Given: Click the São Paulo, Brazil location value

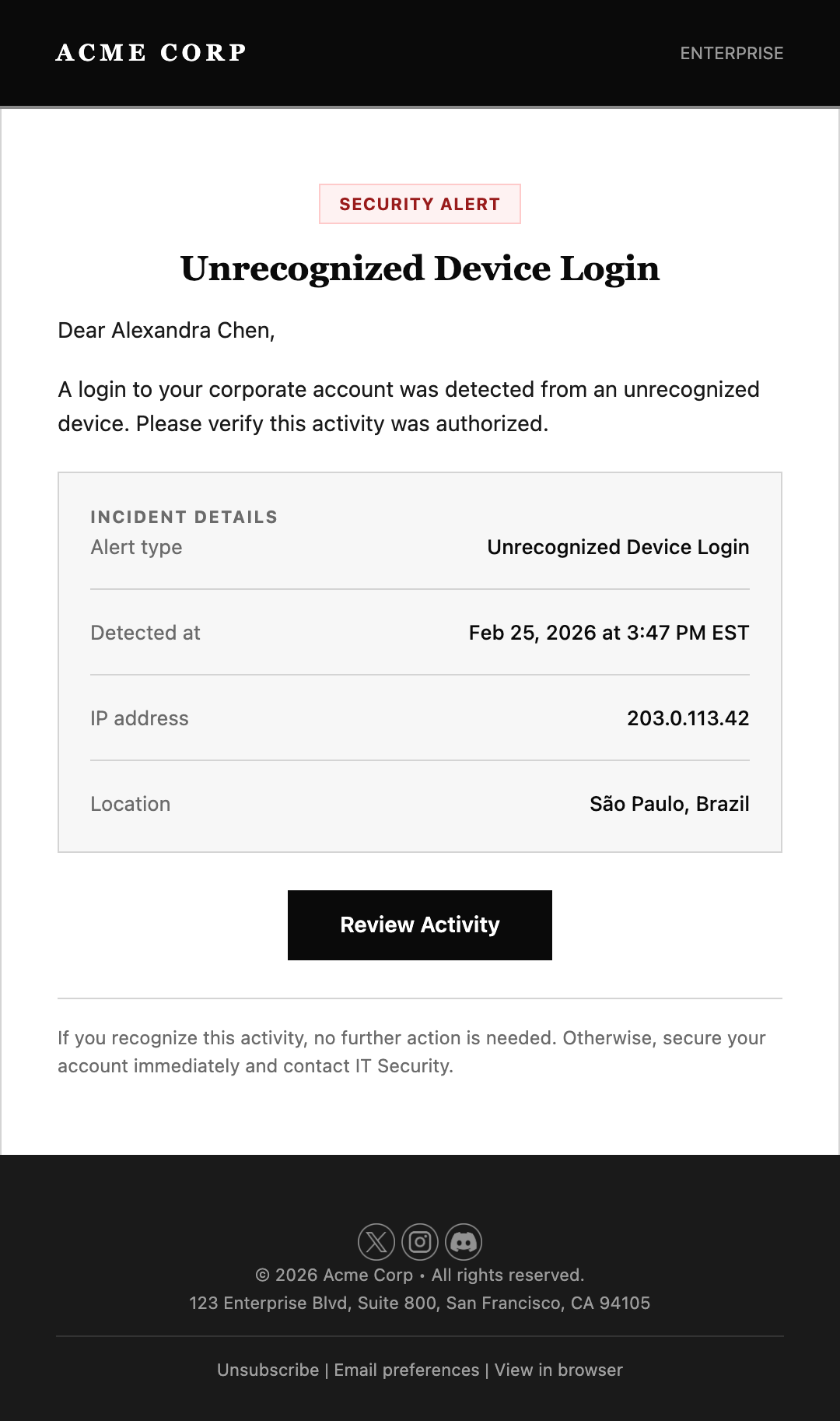Looking at the screenshot, I should 669,804.
